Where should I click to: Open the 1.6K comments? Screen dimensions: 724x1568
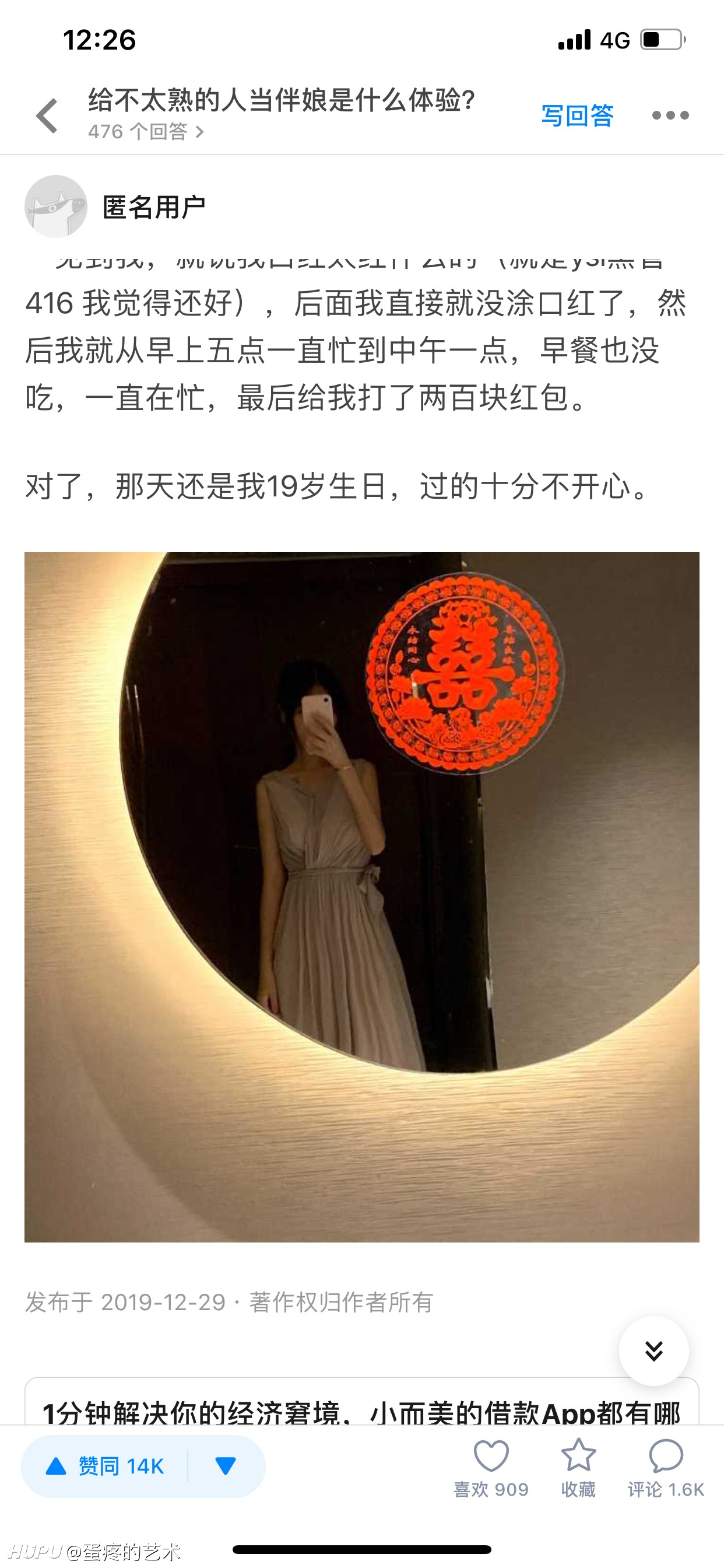[666, 1468]
